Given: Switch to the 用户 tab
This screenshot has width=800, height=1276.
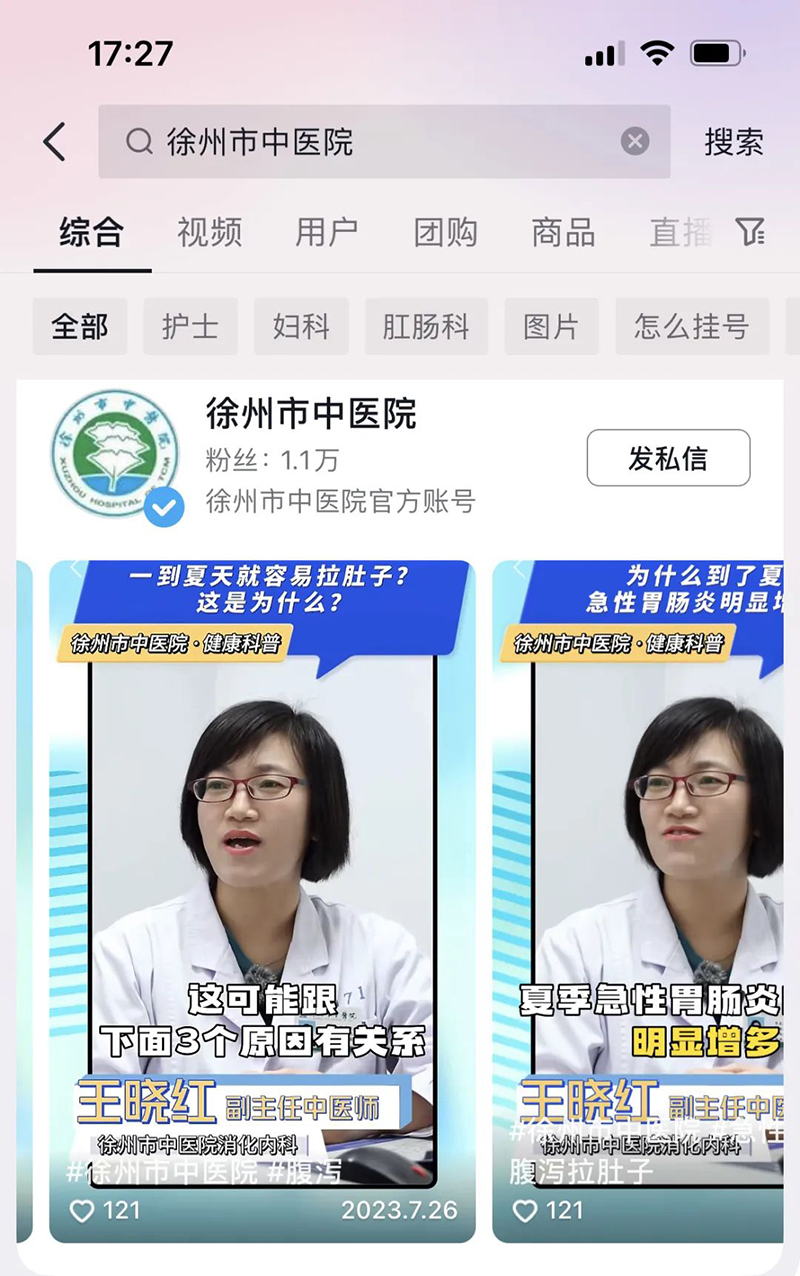Looking at the screenshot, I should 326,232.
